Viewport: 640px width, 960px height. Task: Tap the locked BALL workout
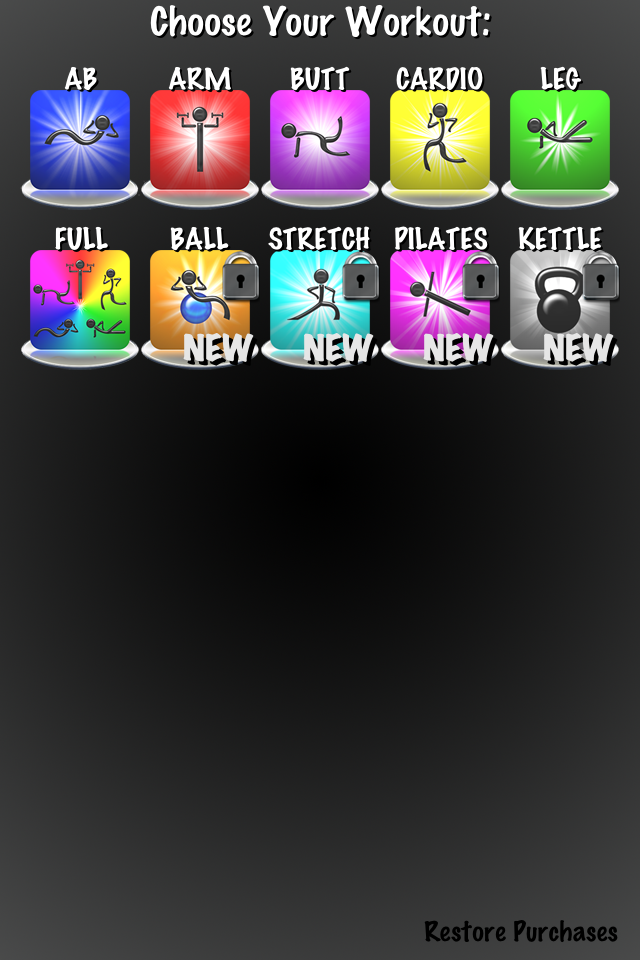click(x=200, y=300)
